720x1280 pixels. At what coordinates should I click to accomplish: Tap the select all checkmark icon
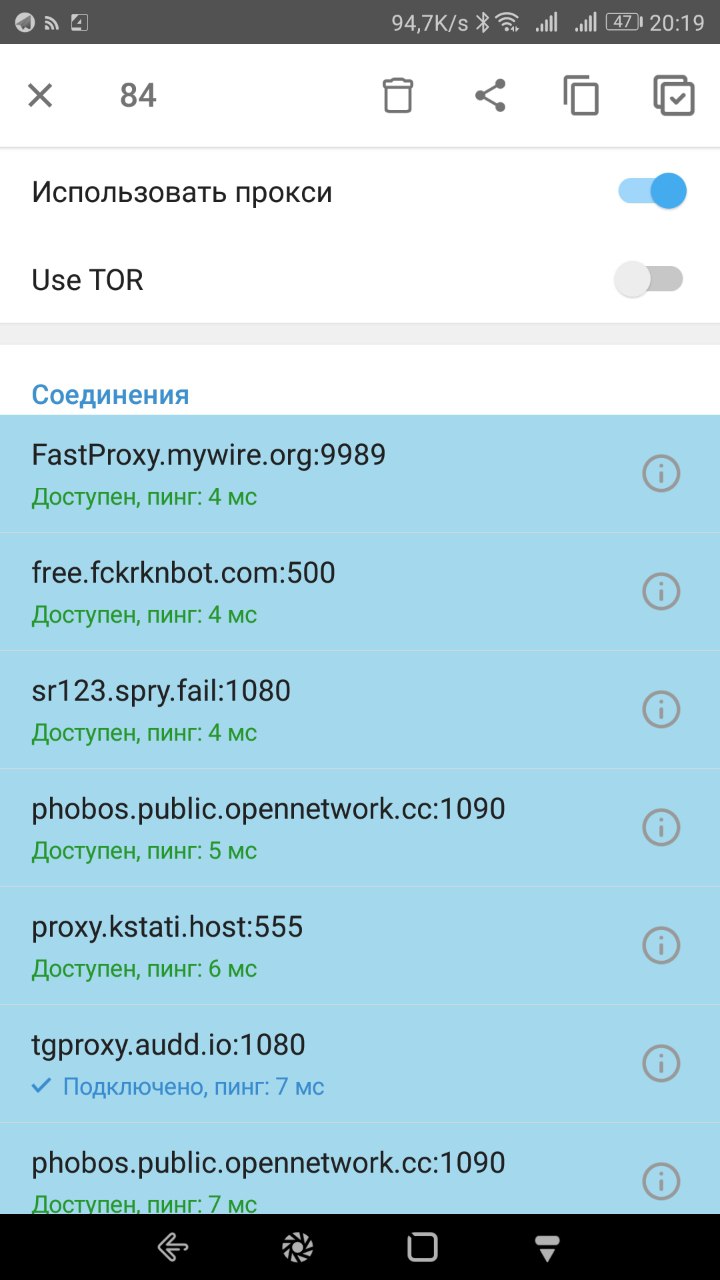click(x=673, y=96)
